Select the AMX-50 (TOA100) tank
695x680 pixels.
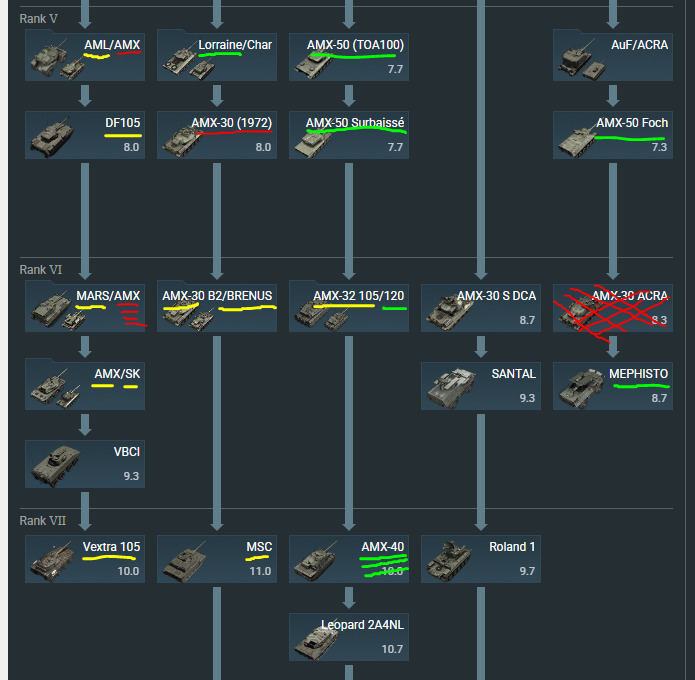tap(348, 57)
